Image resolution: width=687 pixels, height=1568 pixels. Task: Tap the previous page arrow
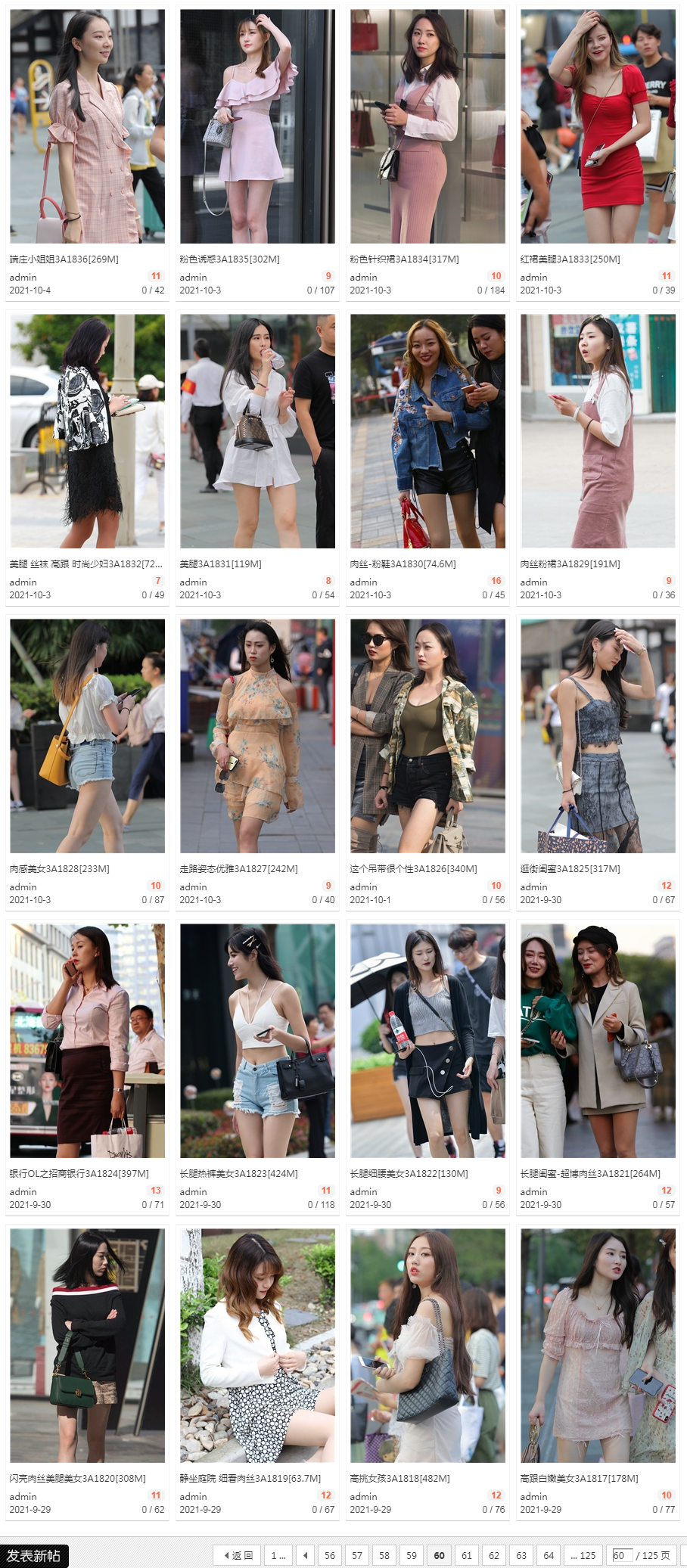(x=305, y=1555)
